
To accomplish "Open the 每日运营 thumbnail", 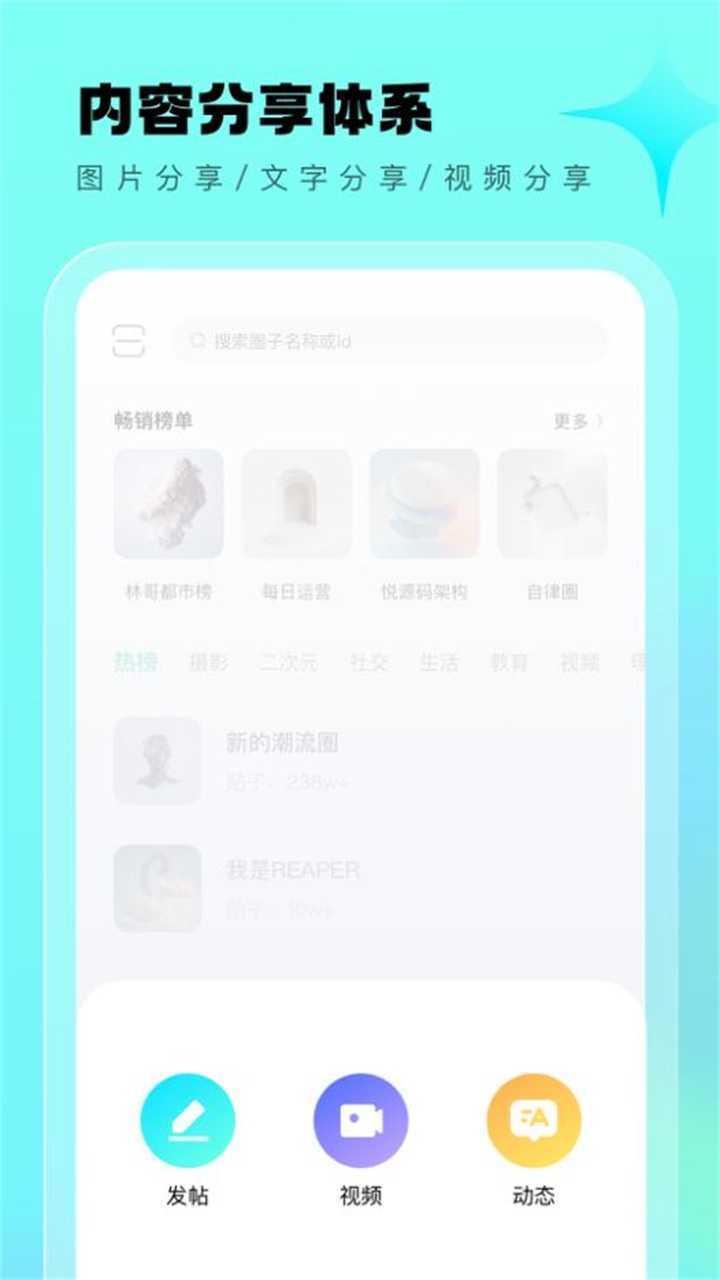I will click(x=296, y=505).
